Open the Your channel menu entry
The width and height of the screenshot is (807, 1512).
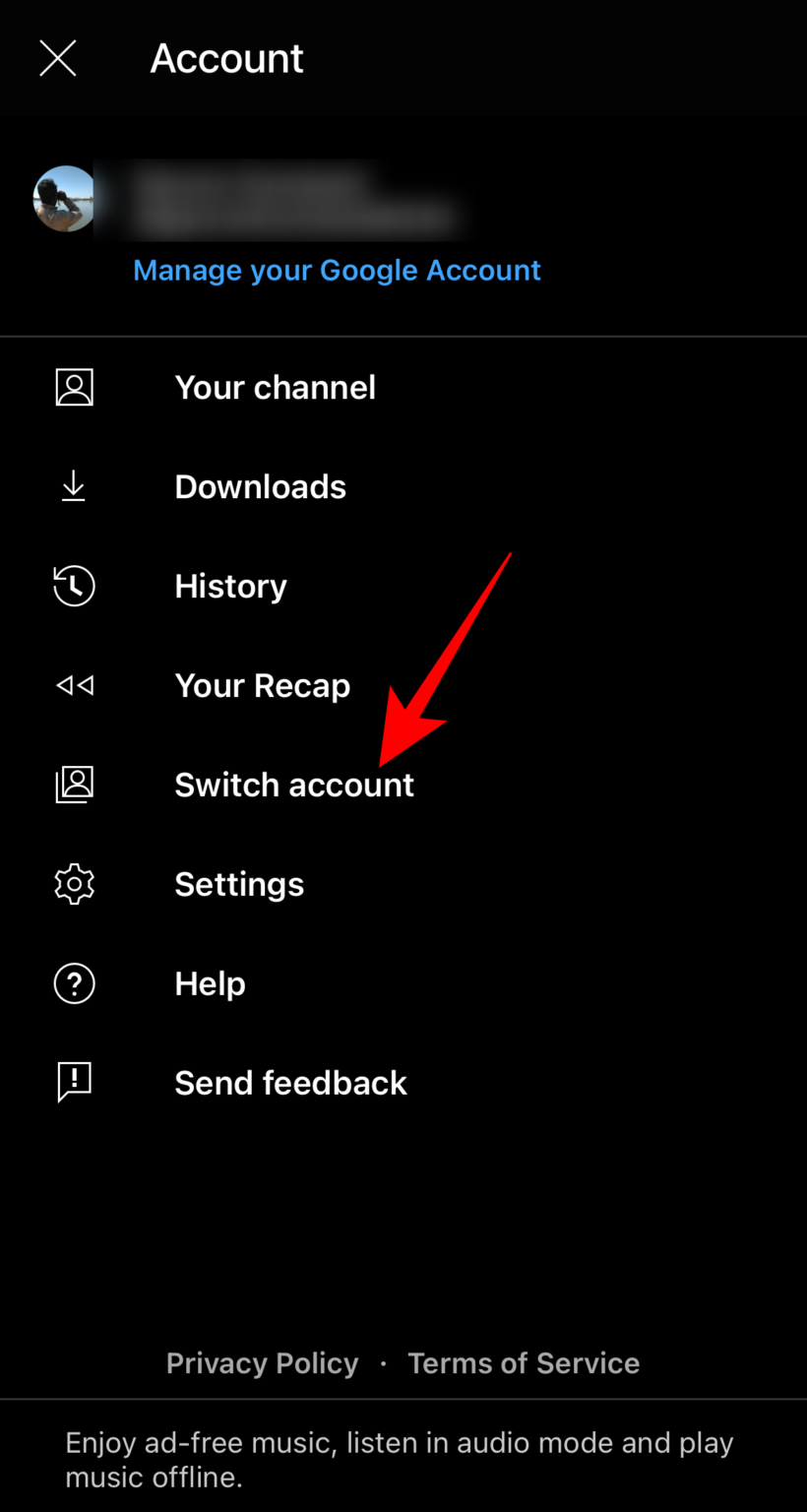(276, 387)
